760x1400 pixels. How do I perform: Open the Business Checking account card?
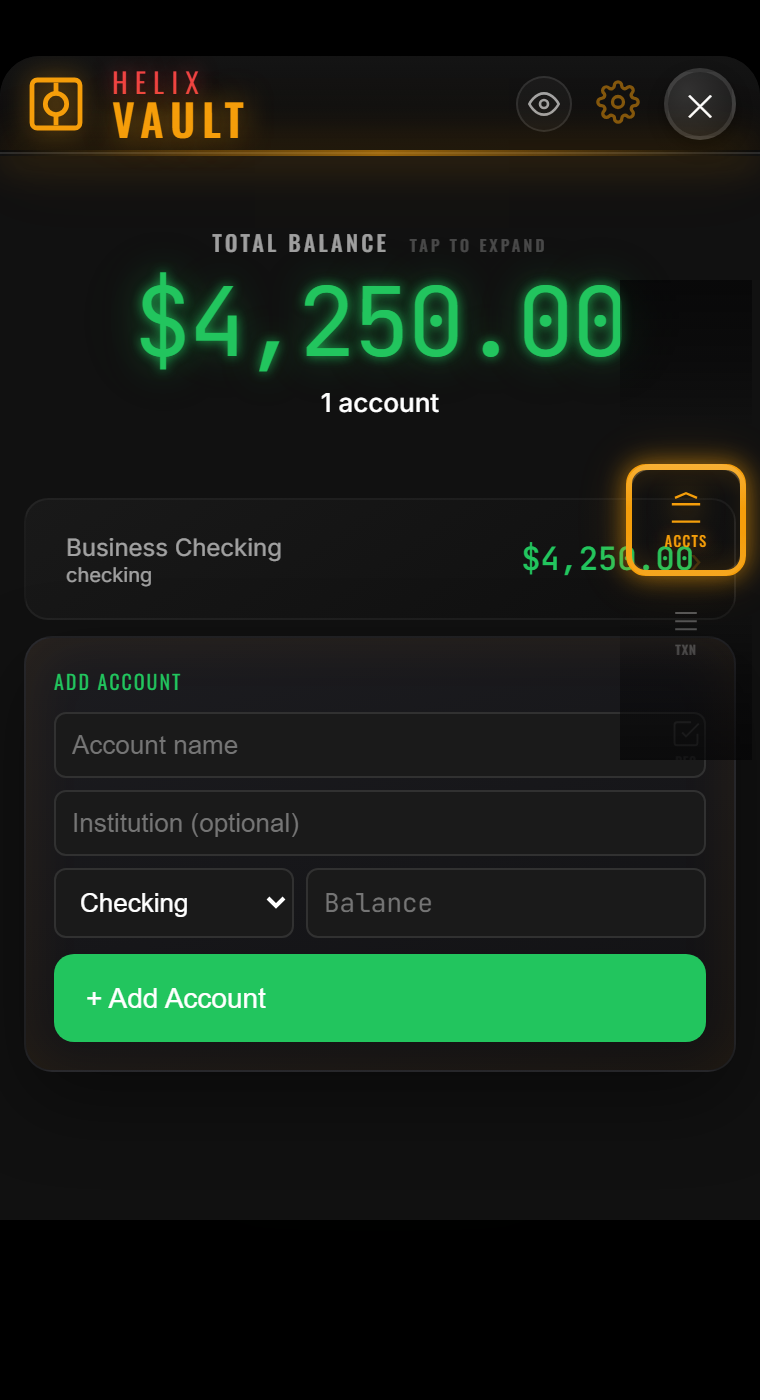point(300,559)
